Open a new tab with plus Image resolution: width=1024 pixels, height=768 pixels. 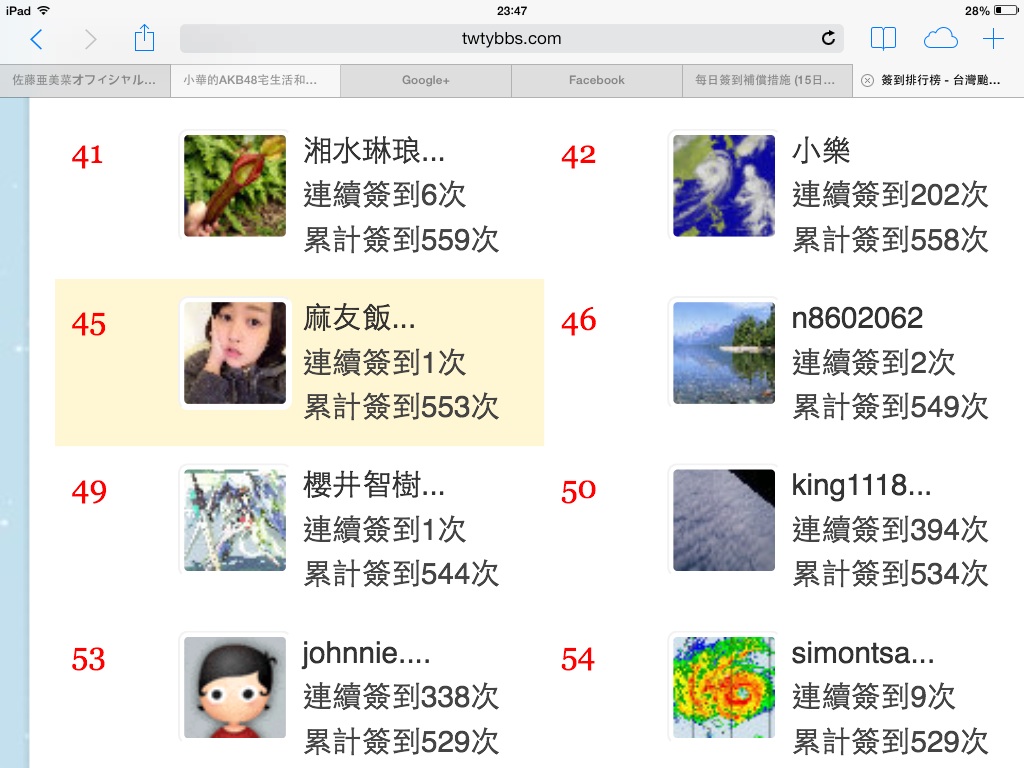click(x=993, y=39)
